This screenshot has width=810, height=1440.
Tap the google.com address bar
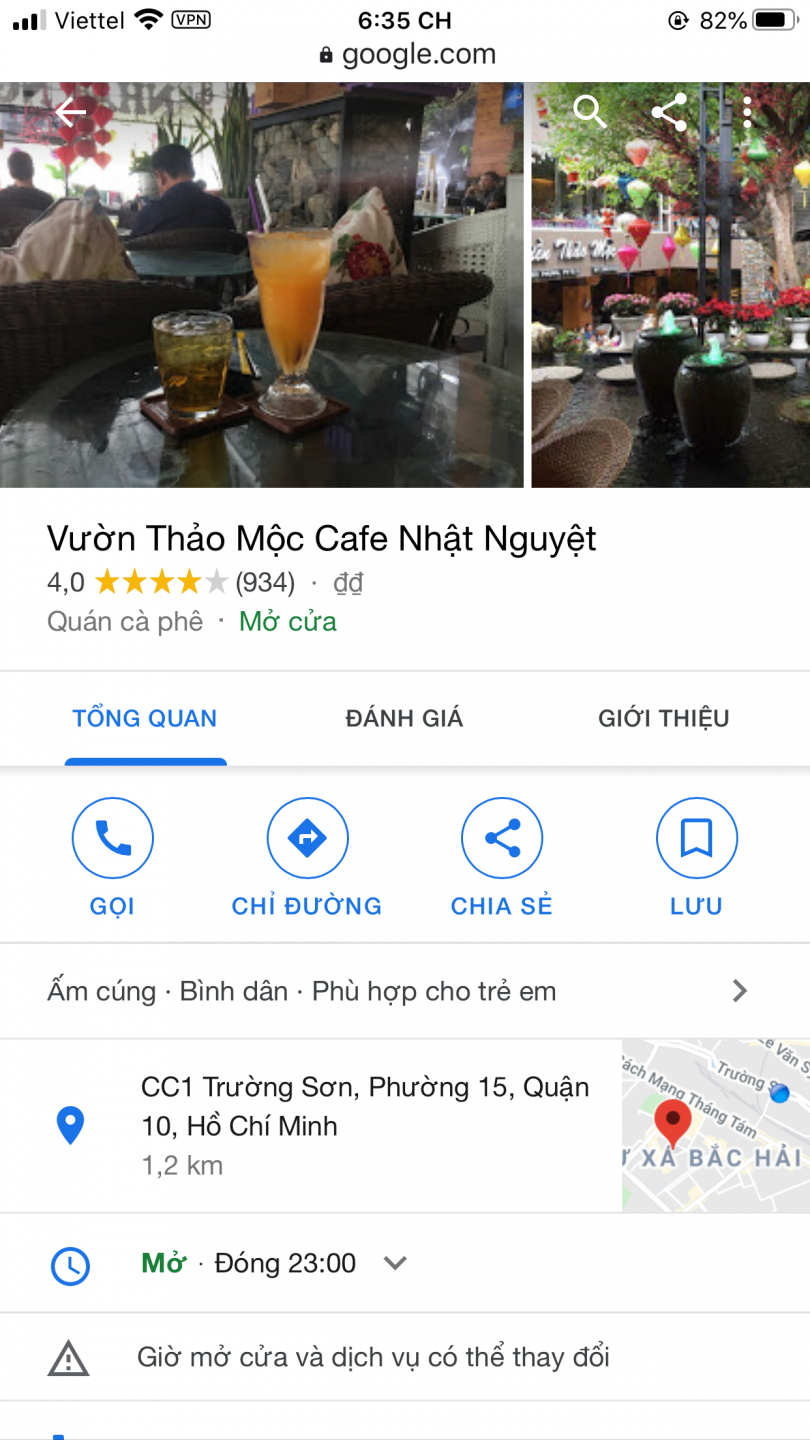tap(407, 54)
